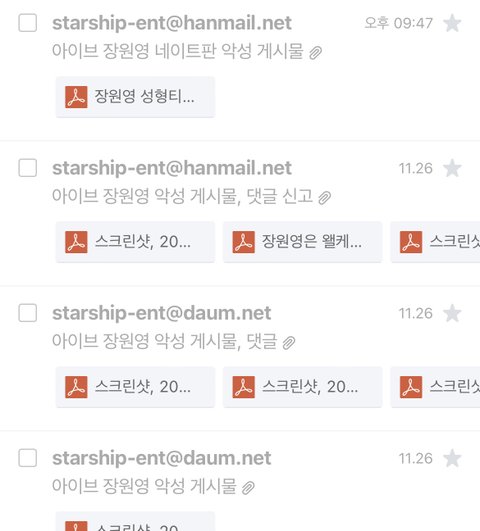Open the last email 아이브 장원영 악성 게시물
The height and width of the screenshot is (531, 480).
144,486
